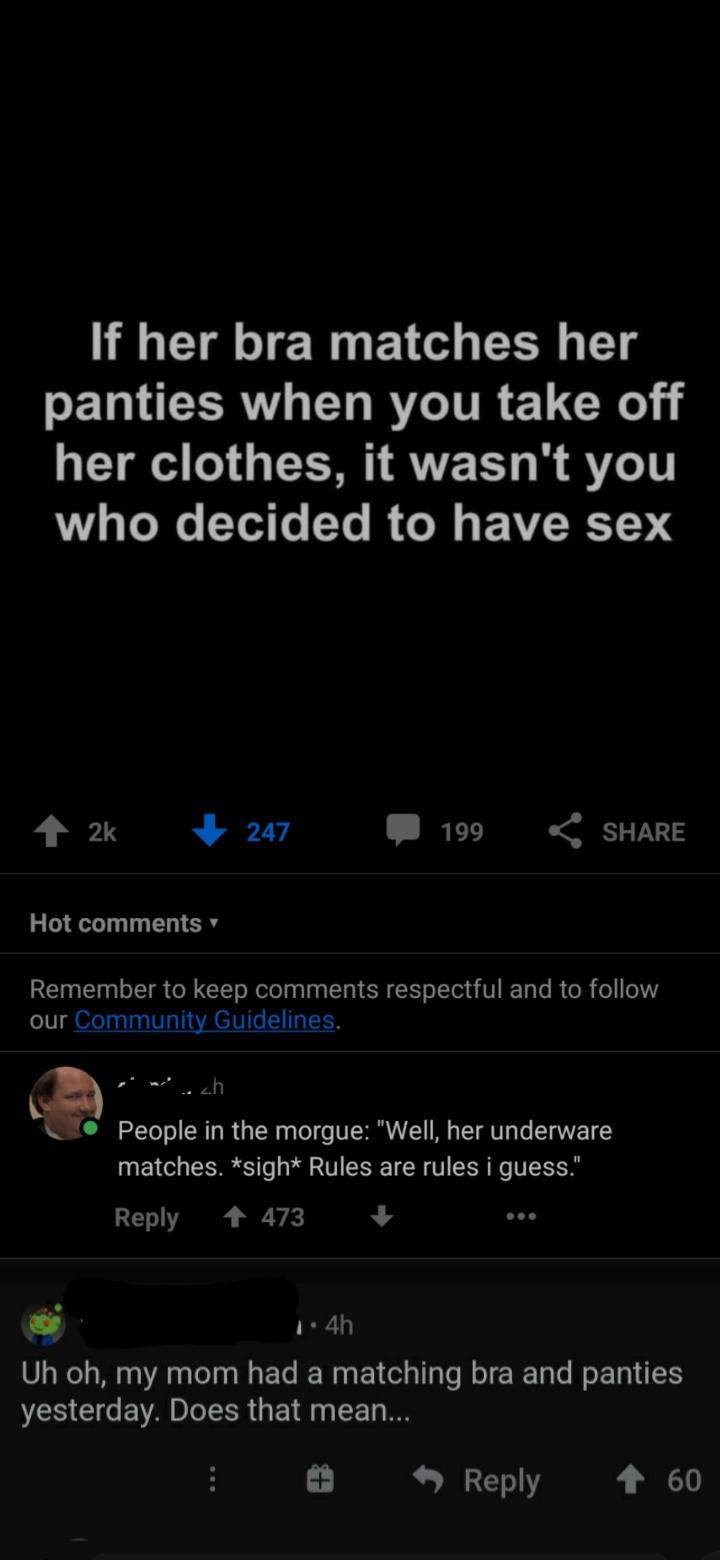The width and height of the screenshot is (720, 1560).
Task: Downvote the post showing 247
Action: (x=210, y=831)
